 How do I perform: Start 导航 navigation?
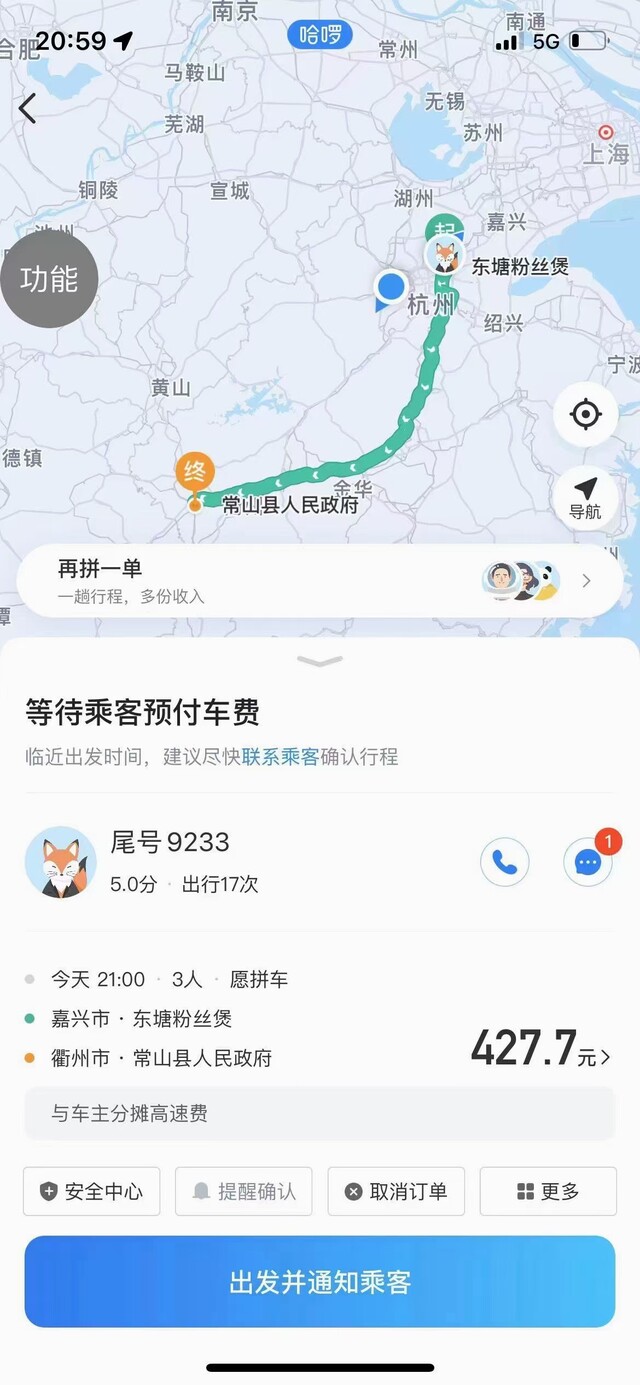pos(585,497)
